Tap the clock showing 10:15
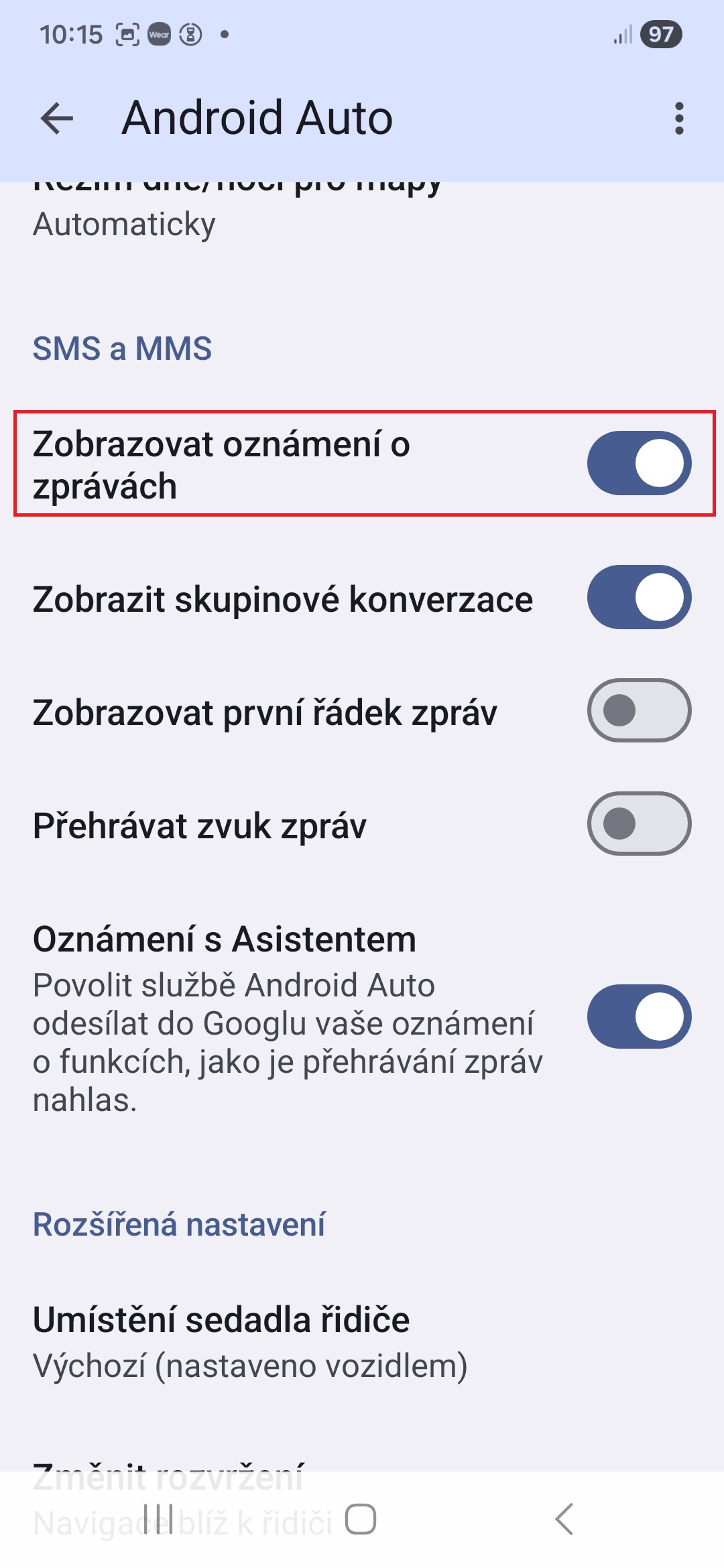Image resolution: width=724 pixels, height=1568 pixels. coord(70,34)
